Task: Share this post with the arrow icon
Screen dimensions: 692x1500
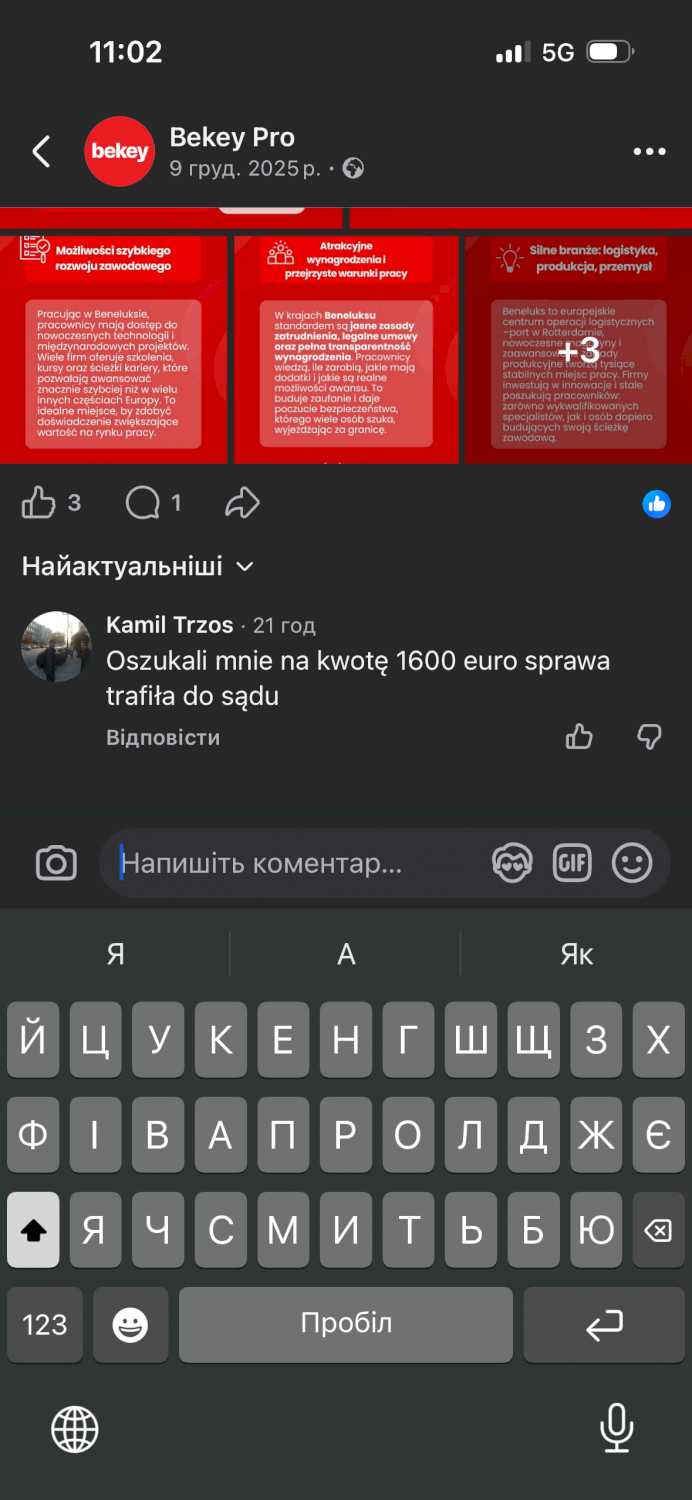Action: click(242, 503)
